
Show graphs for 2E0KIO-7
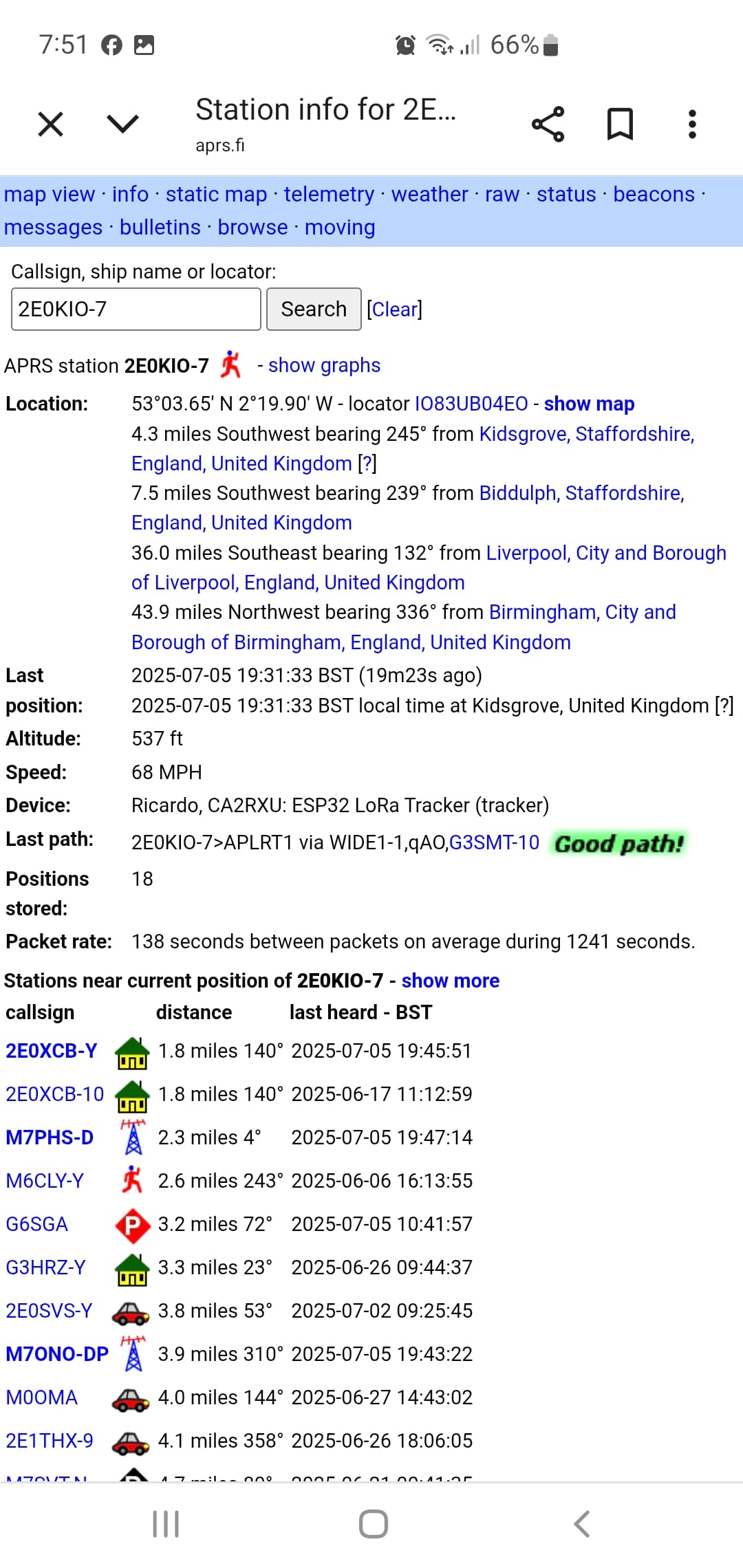tap(324, 365)
